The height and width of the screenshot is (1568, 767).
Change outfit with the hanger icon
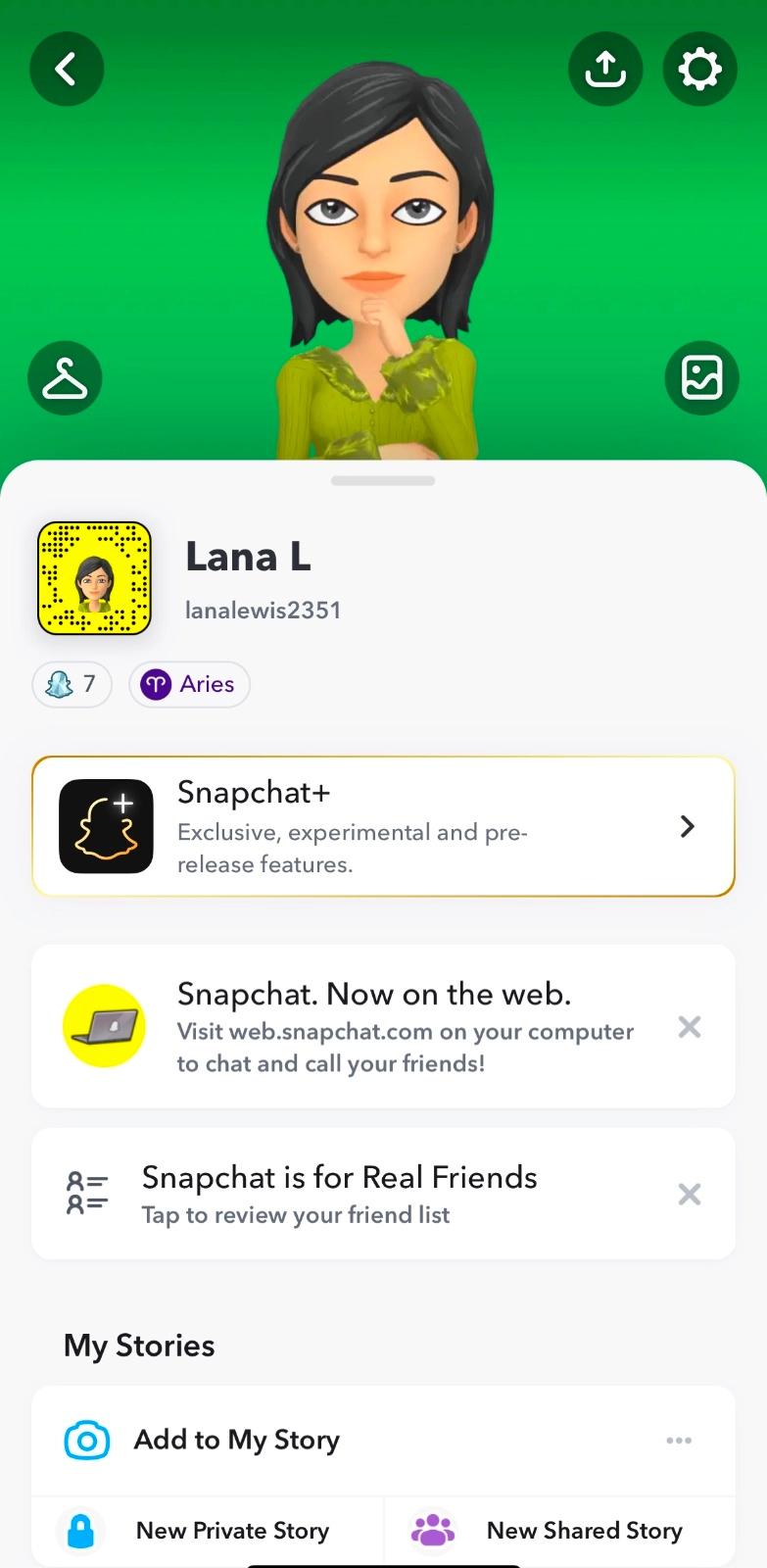[65, 378]
